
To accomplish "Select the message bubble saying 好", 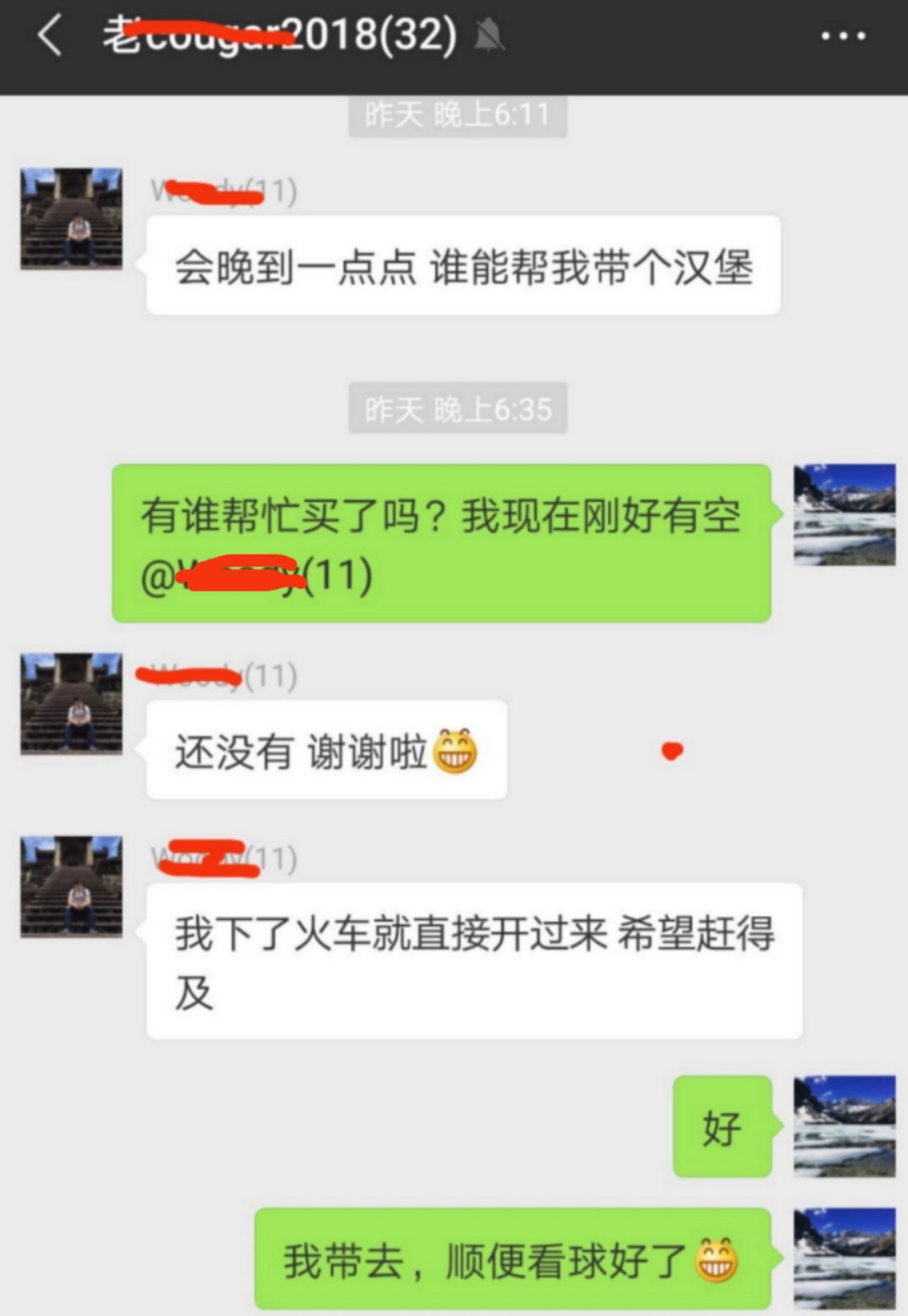I will coord(721,1127).
